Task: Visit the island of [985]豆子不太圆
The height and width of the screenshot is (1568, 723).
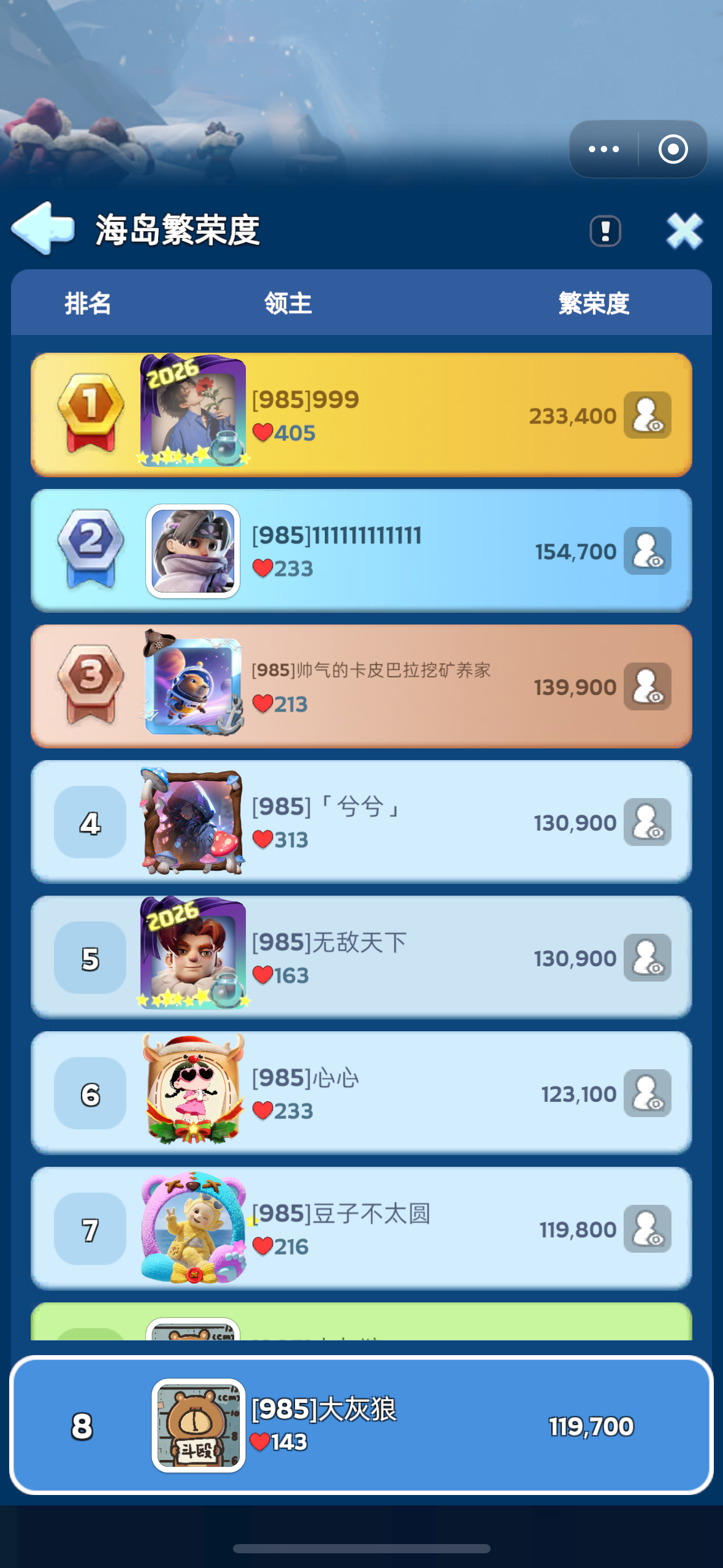Action: [647, 1229]
